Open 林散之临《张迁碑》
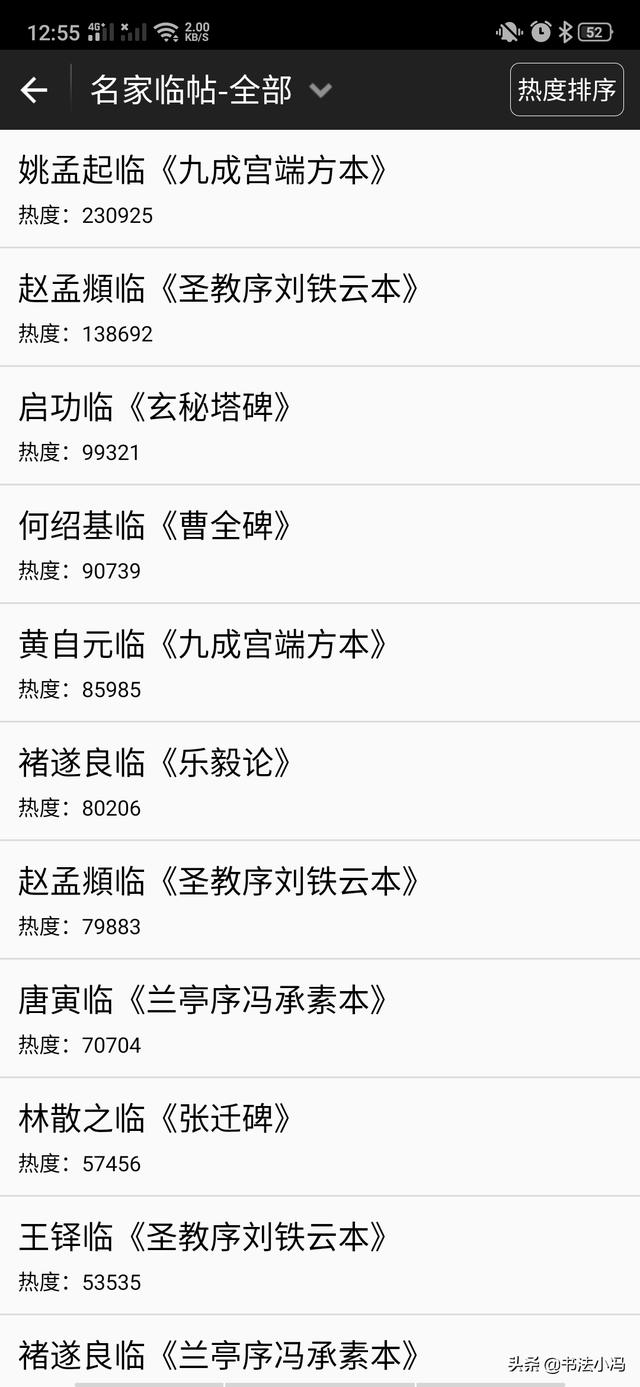This screenshot has height=1387, width=640. coord(320,1137)
